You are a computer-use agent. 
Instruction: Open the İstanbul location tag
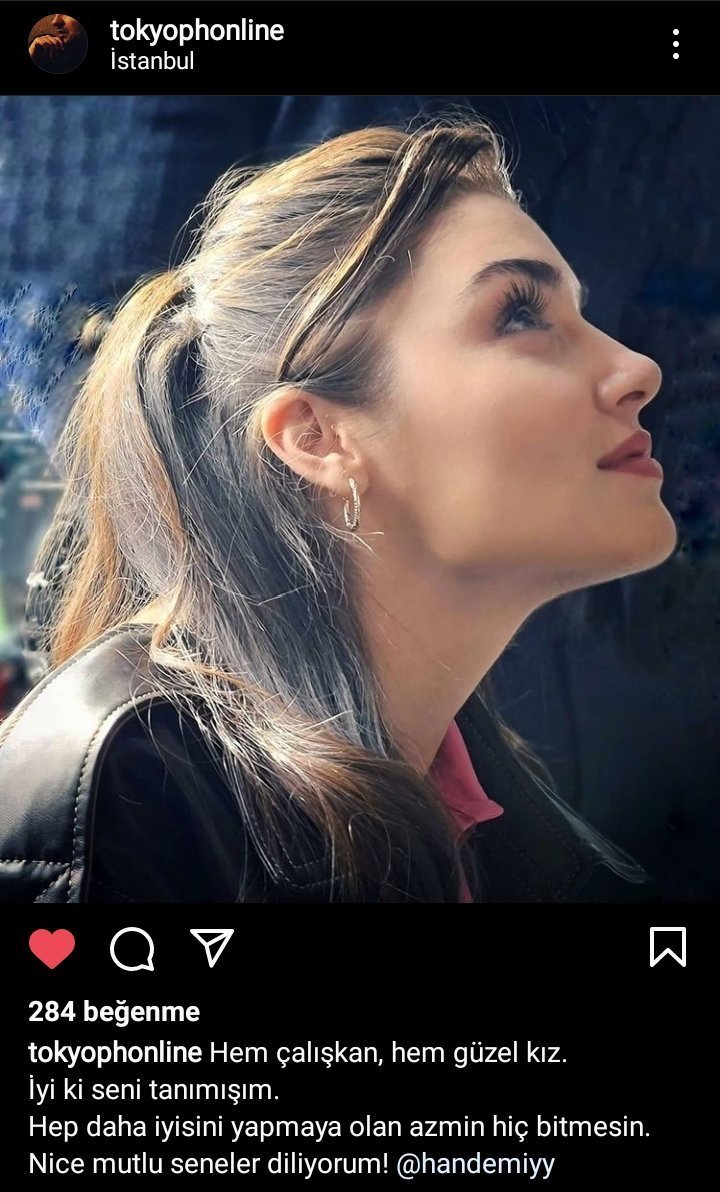[152, 61]
